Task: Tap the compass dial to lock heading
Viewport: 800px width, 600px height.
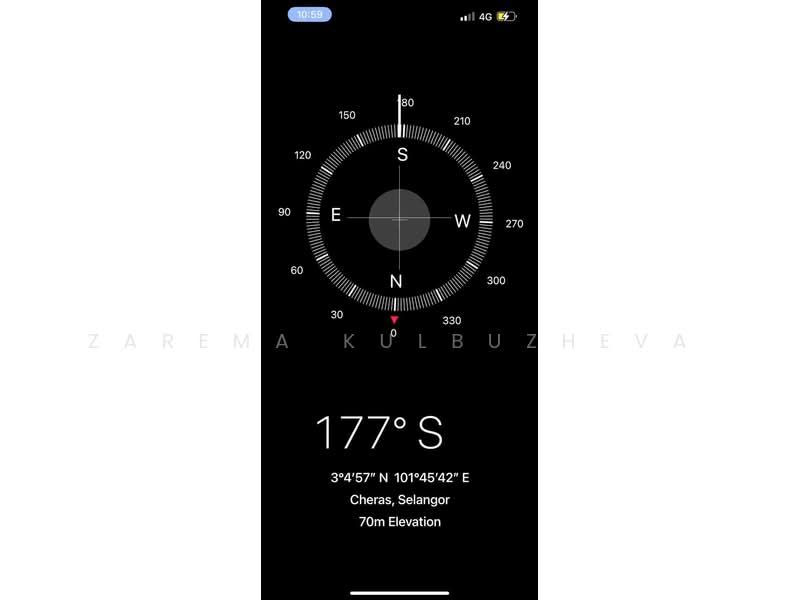Action: 399,218
